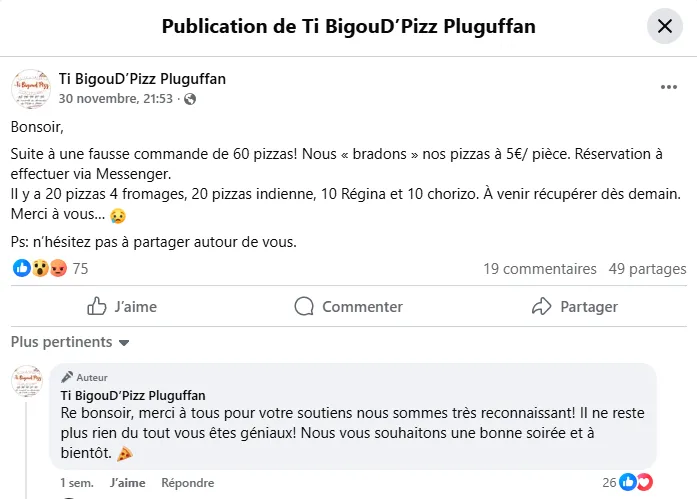697x499 pixels.
Task: Open the page's profile picture on the post
Action: [31, 89]
